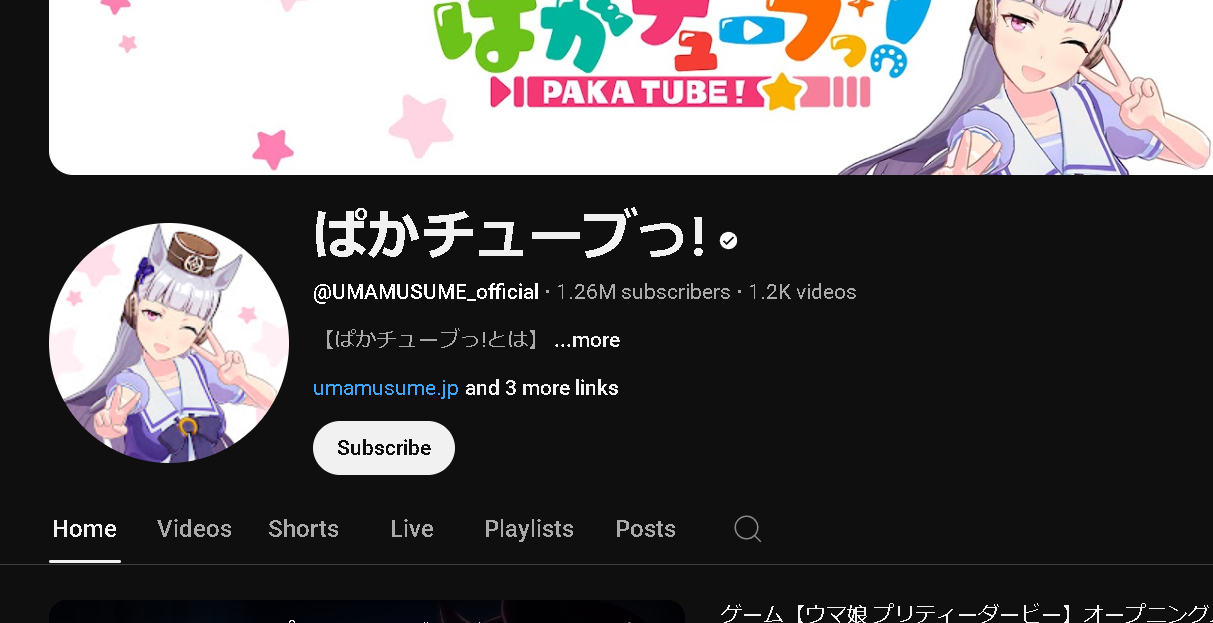Open the Shorts tab
The image size is (1213, 623).
(303, 529)
